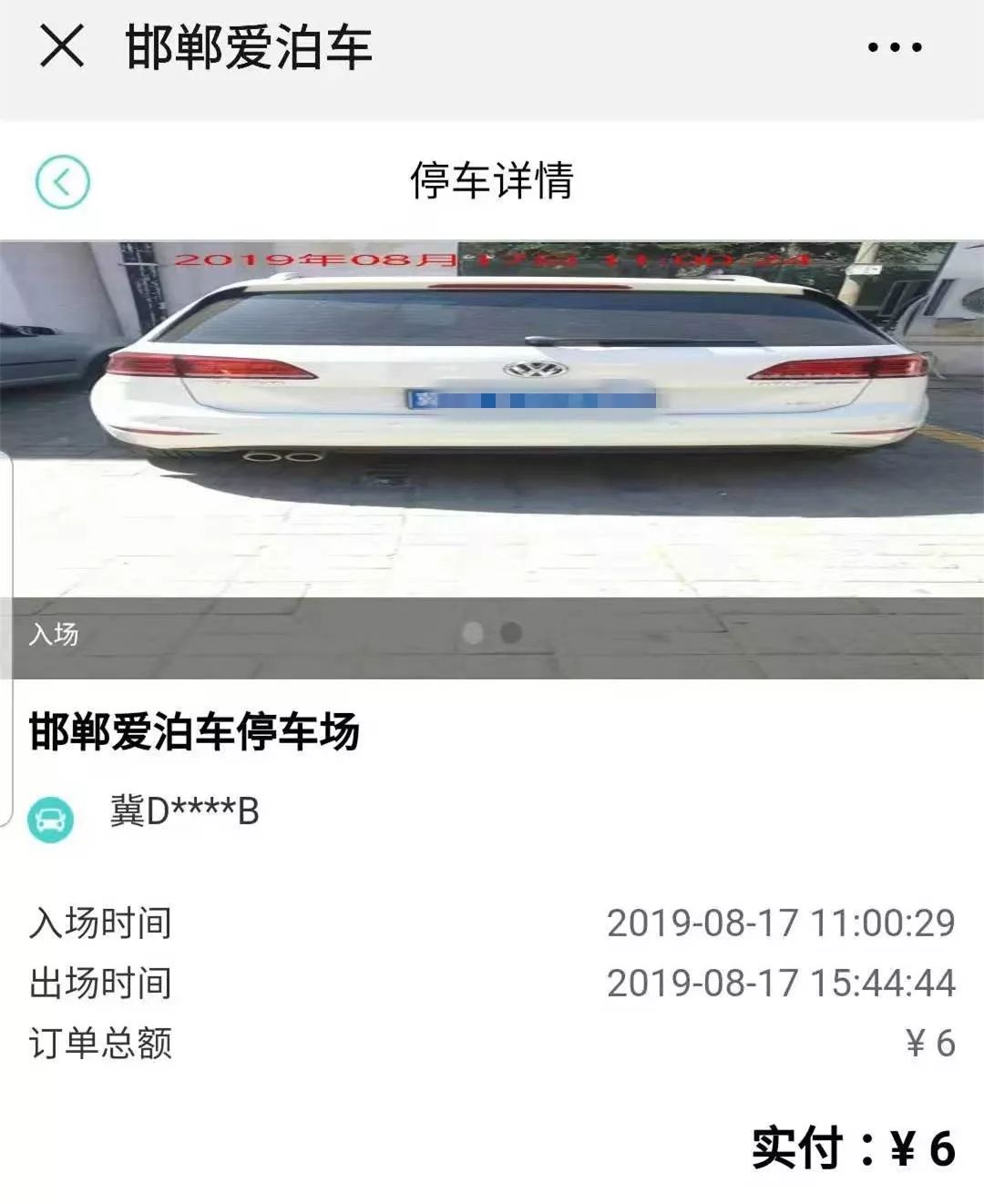
Task: Tap entry timestamp 2019-08-17 11:00:29
Action: [x=784, y=923]
